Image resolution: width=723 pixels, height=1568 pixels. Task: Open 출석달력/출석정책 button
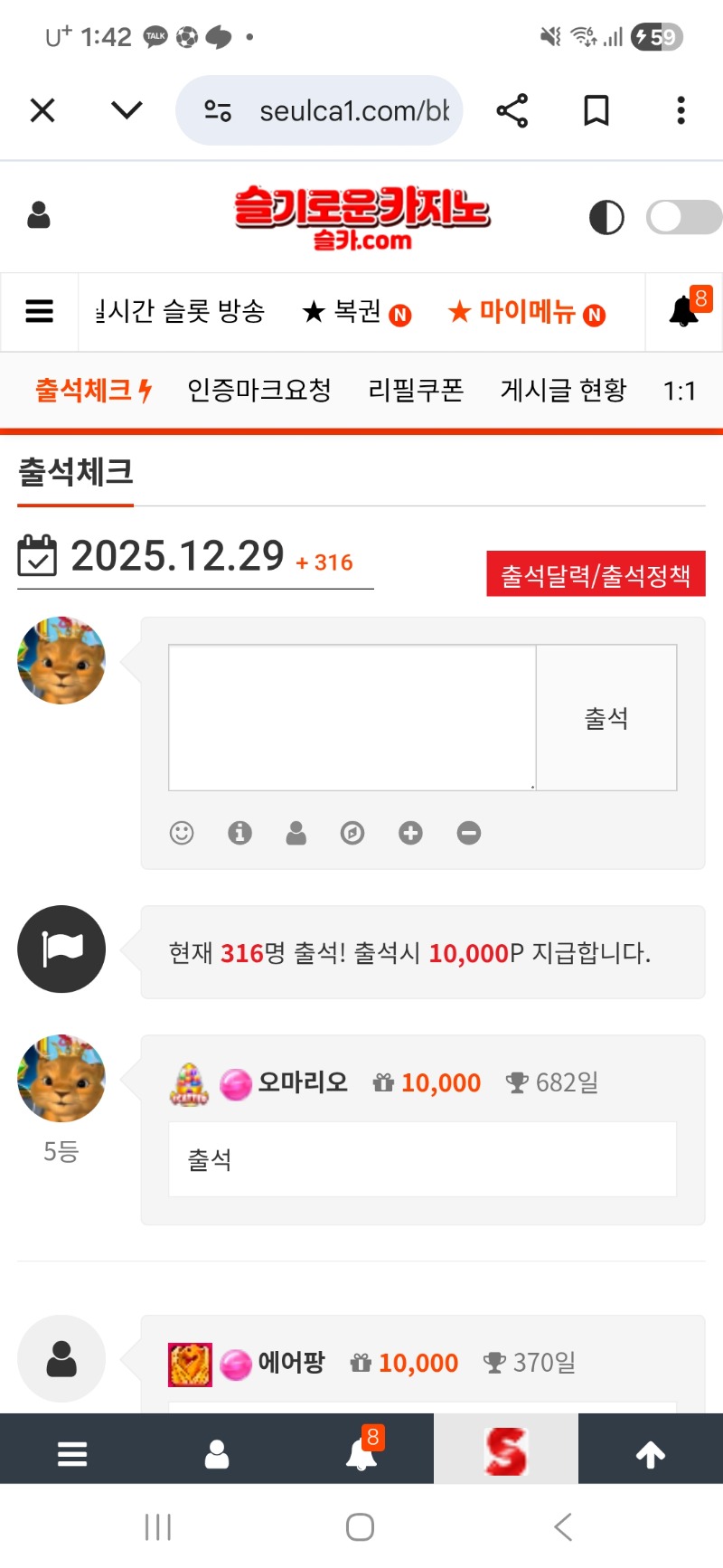(596, 575)
